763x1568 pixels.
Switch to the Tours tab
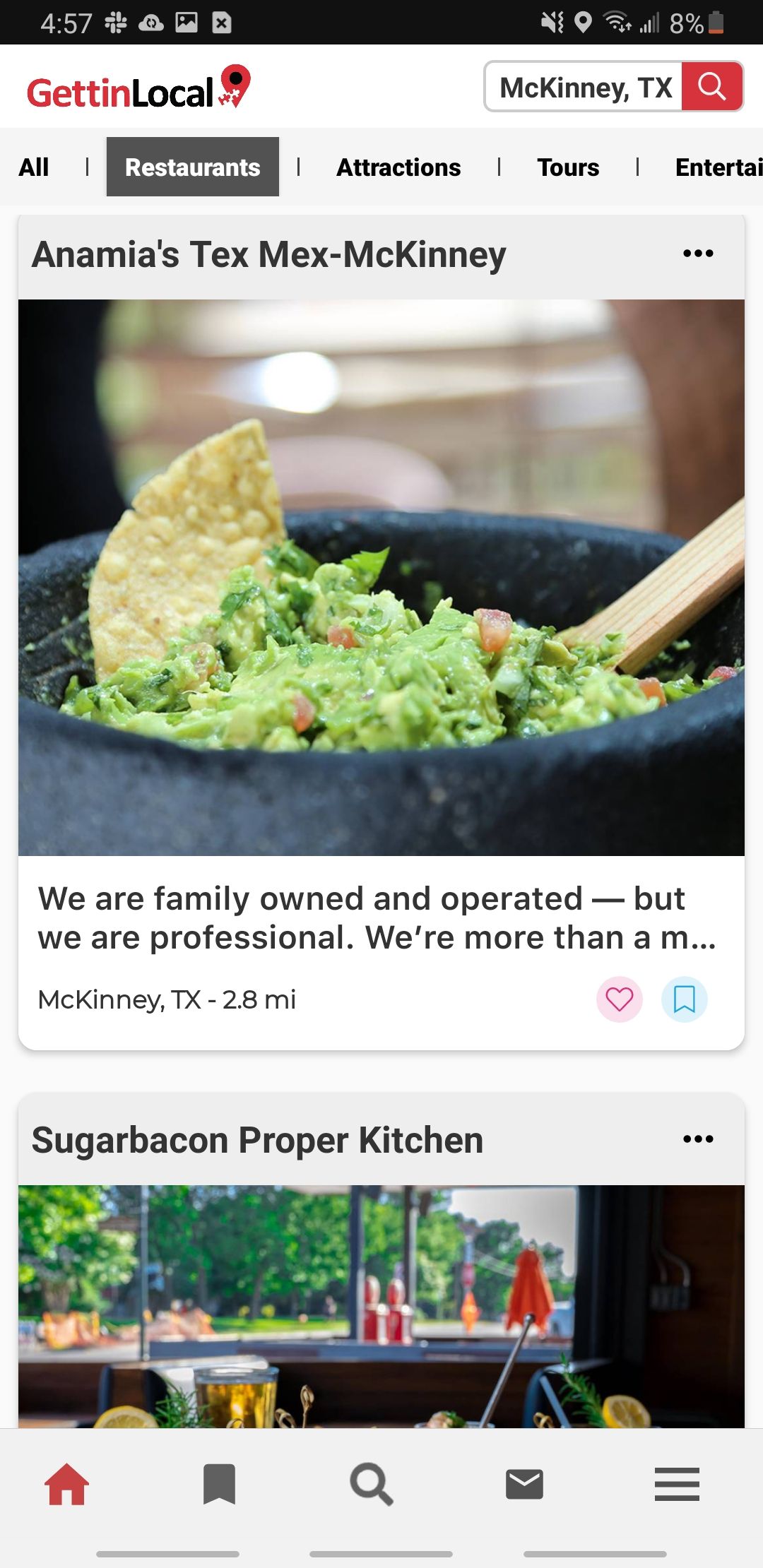pyautogui.click(x=567, y=167)
